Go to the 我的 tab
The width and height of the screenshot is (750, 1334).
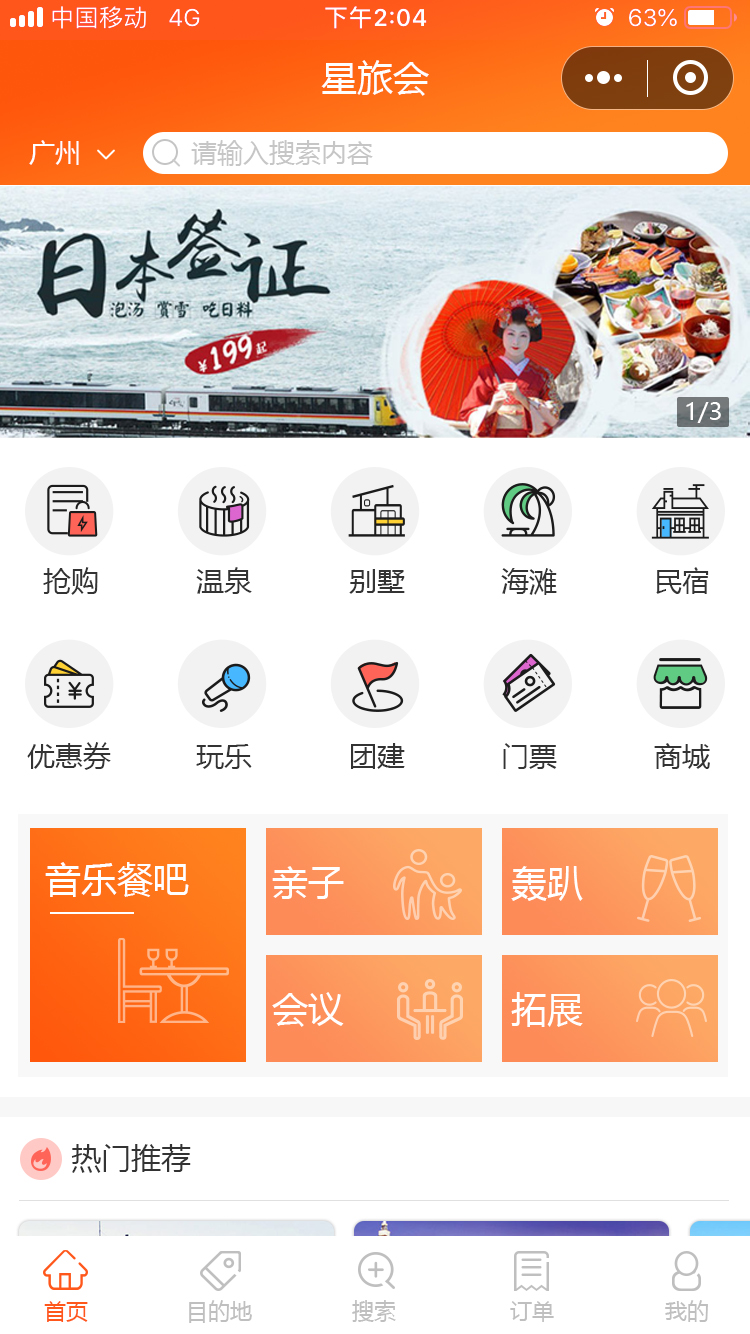[x=686, y=1288]
